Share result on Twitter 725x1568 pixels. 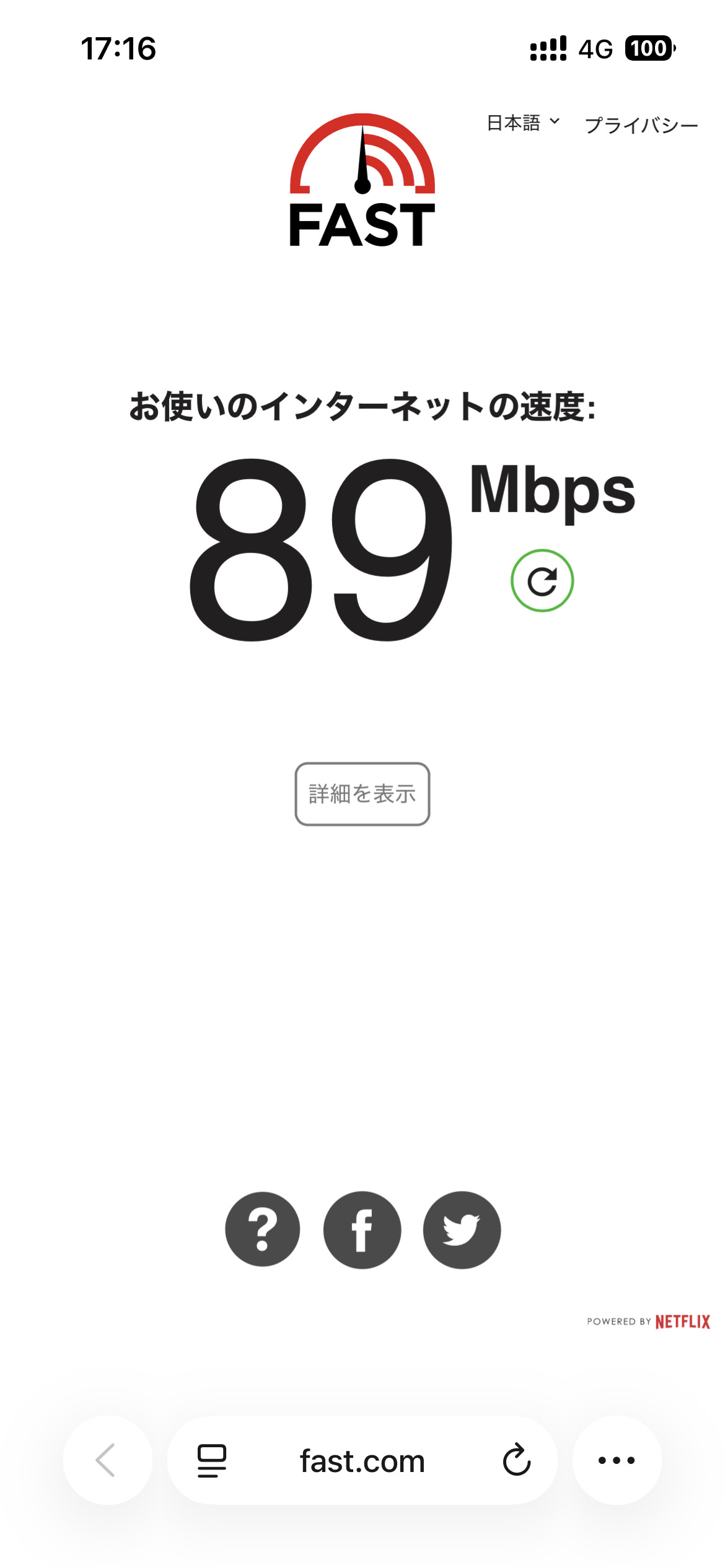tap(462, 1230)
